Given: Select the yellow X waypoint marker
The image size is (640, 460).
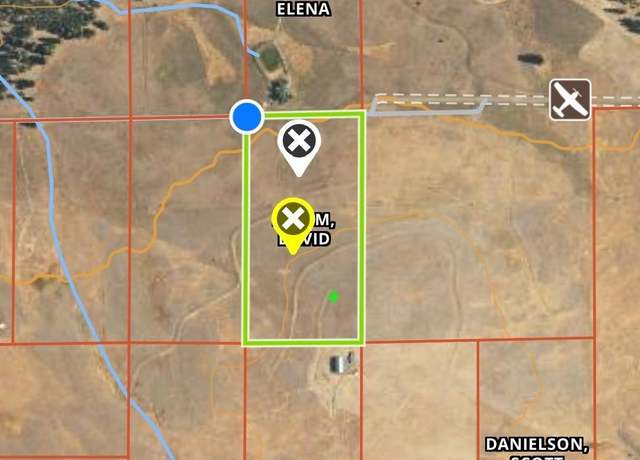Looking at the screenshot, I should [292, 220].
